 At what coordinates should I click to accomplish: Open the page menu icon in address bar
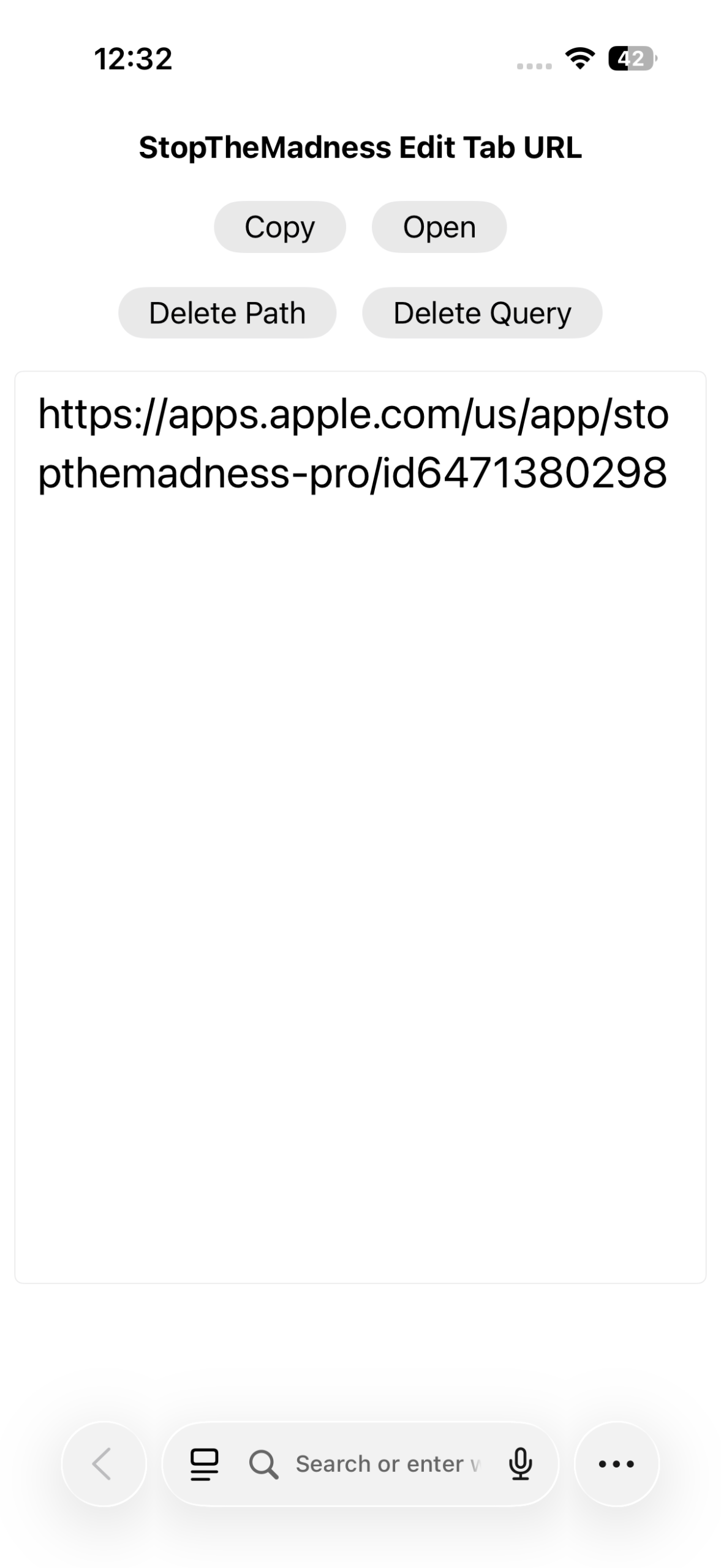click(204, 1464)
